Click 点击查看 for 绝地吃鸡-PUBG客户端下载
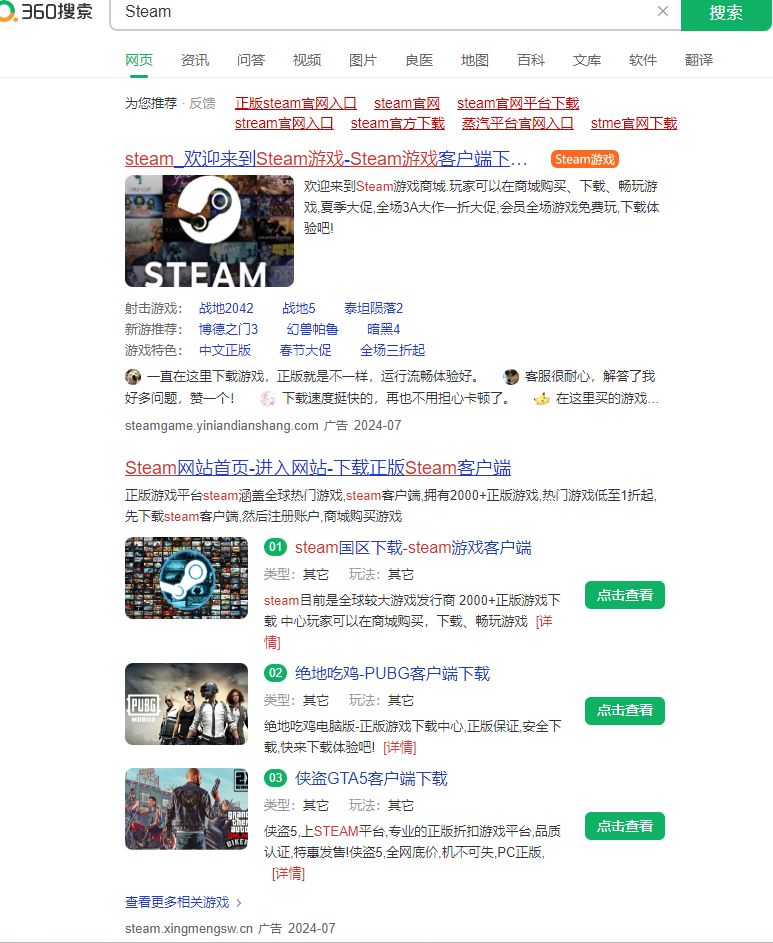 (624, 711)
